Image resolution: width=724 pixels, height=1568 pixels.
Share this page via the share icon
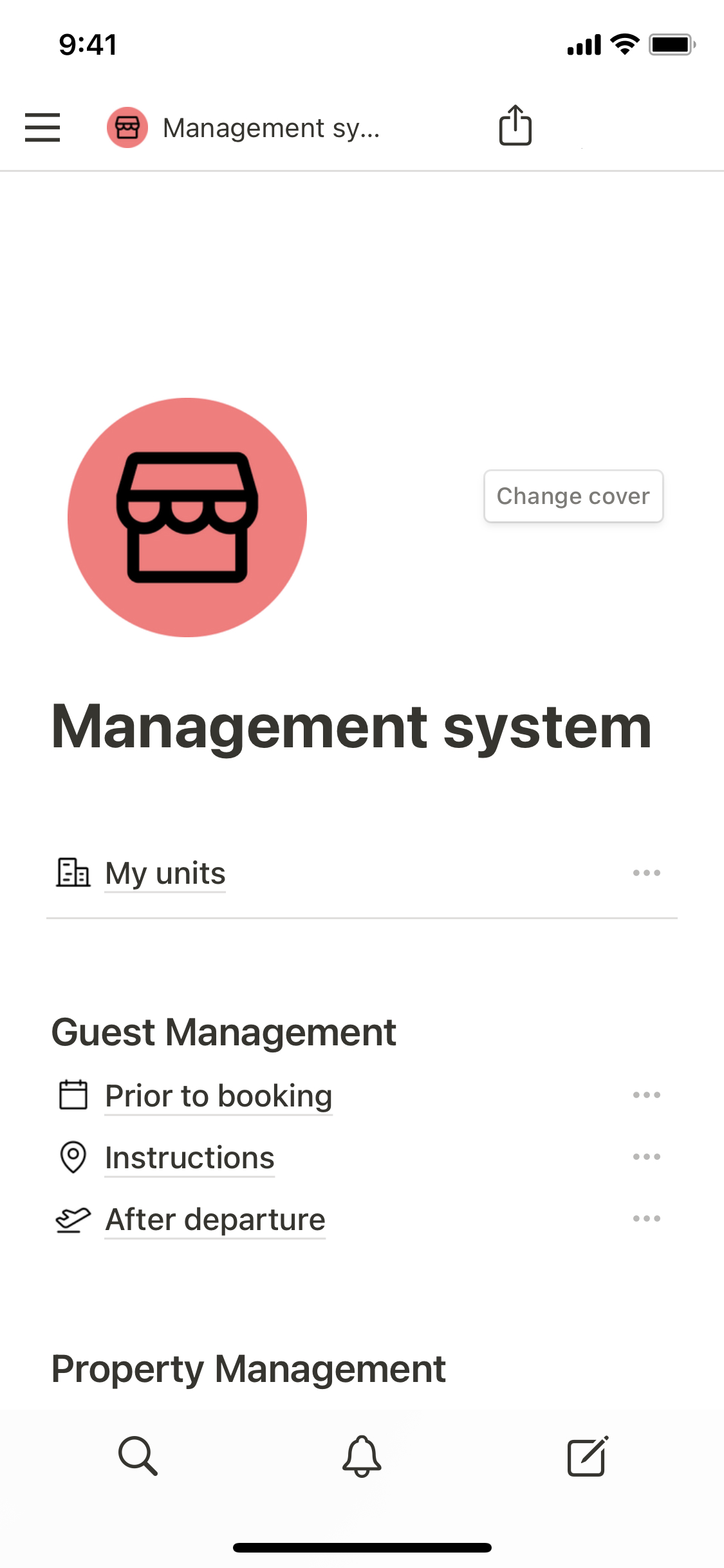click(x=515, y=126)
